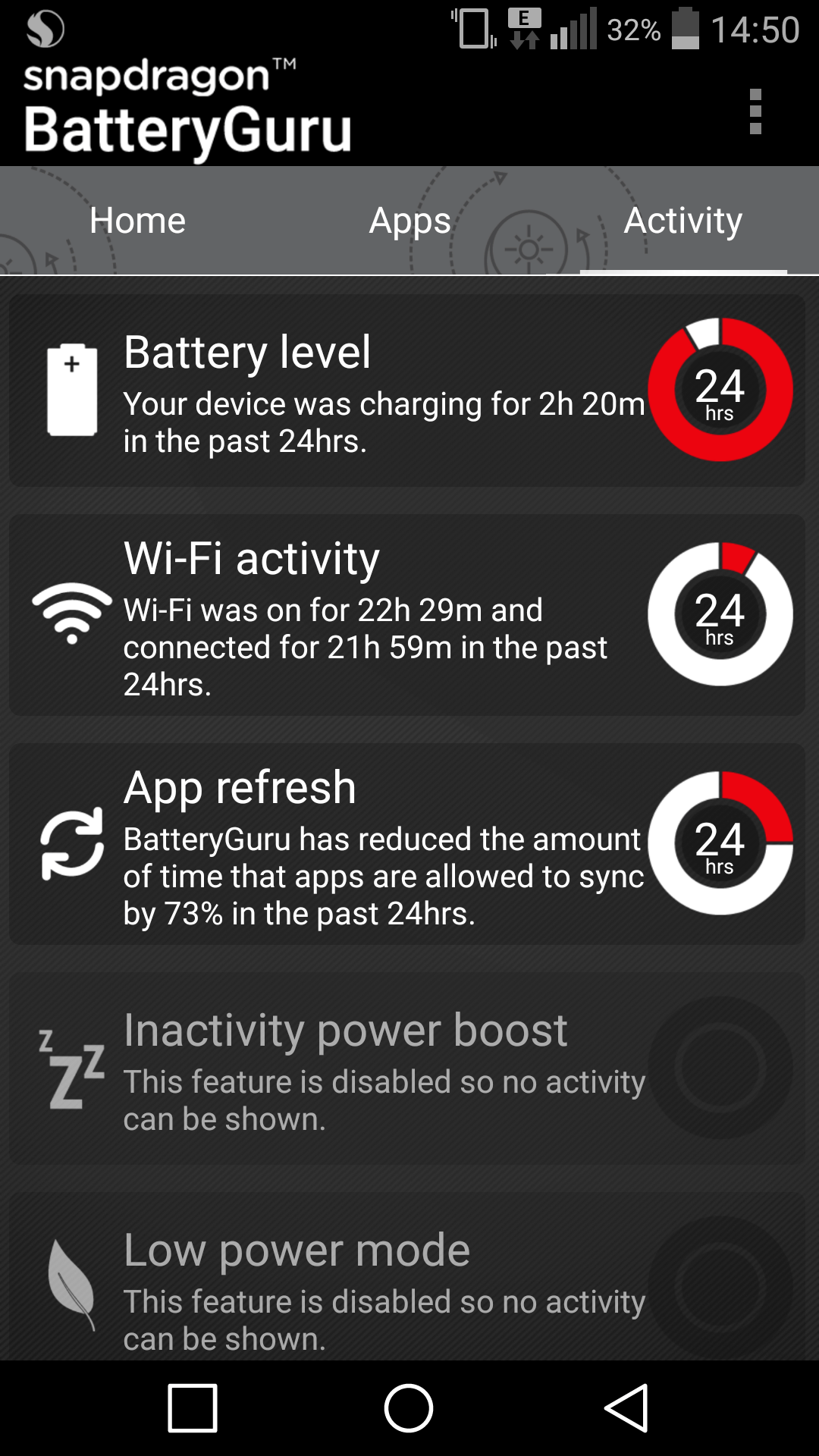Switch to the Apps tab

409,221
